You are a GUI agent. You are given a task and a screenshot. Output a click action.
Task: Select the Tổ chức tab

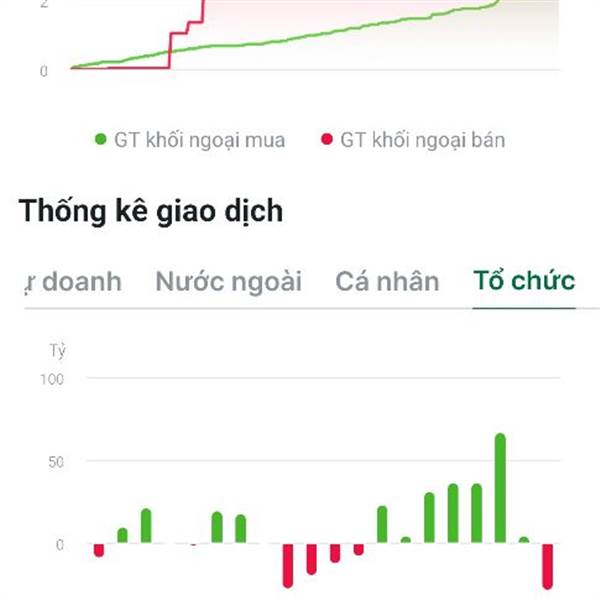coord(524,281)
